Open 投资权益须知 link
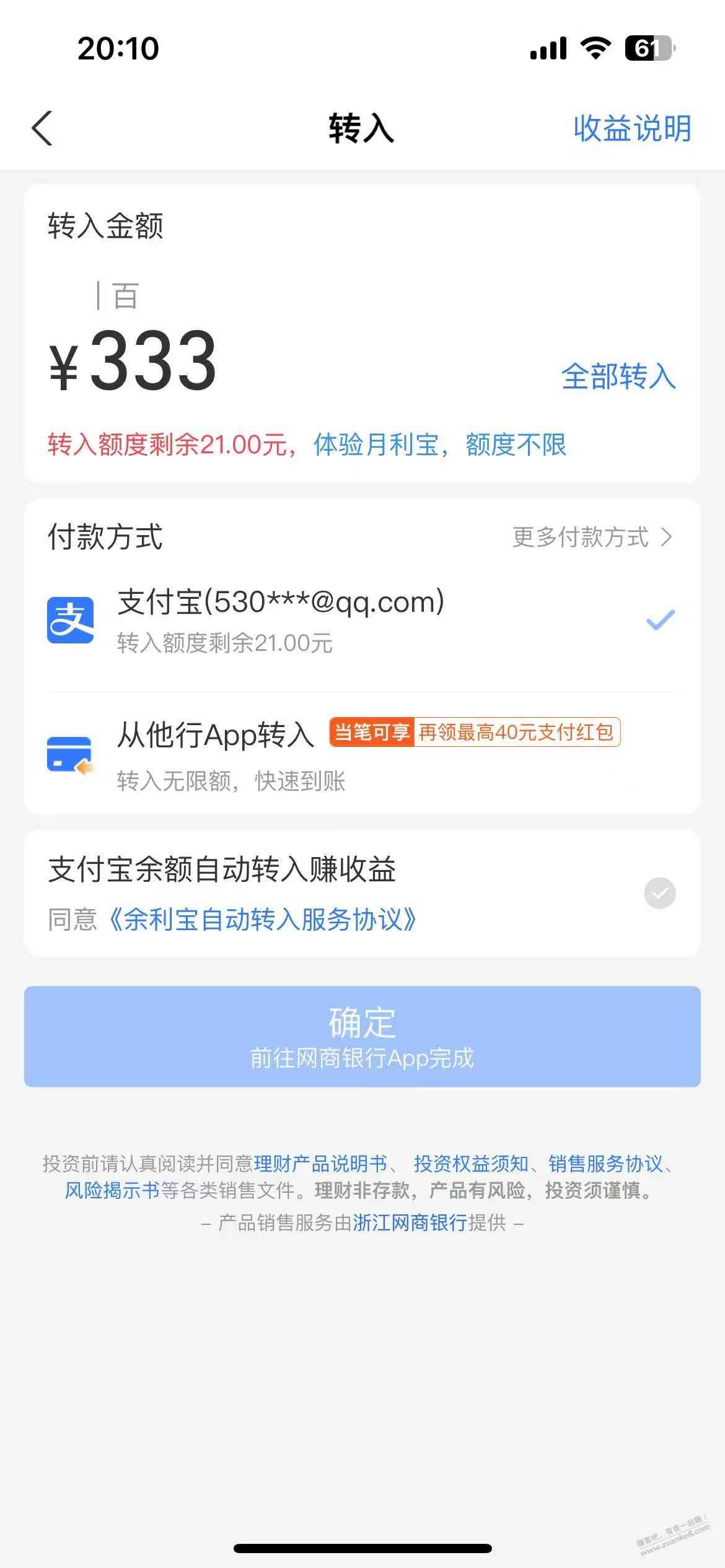 coord(471,1164)
